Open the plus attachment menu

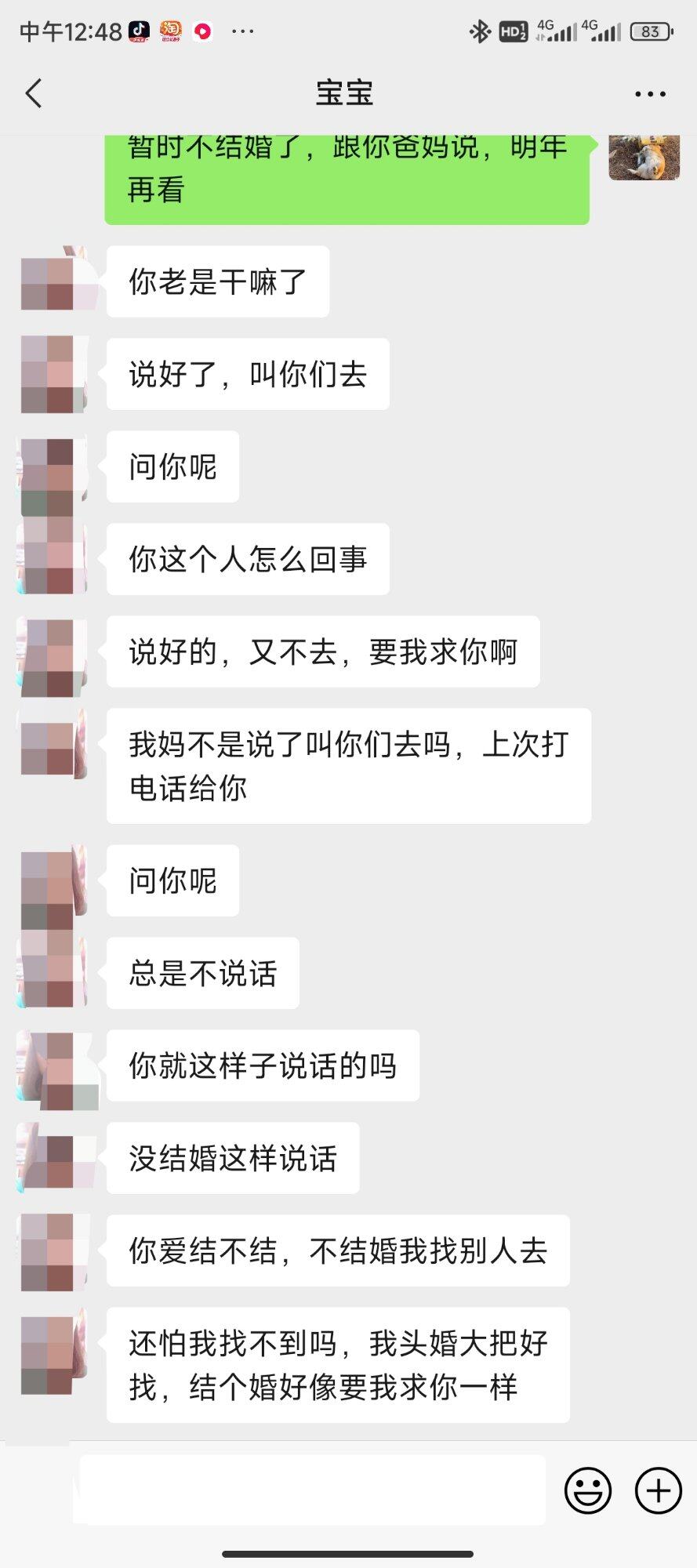pos(658,1490)
